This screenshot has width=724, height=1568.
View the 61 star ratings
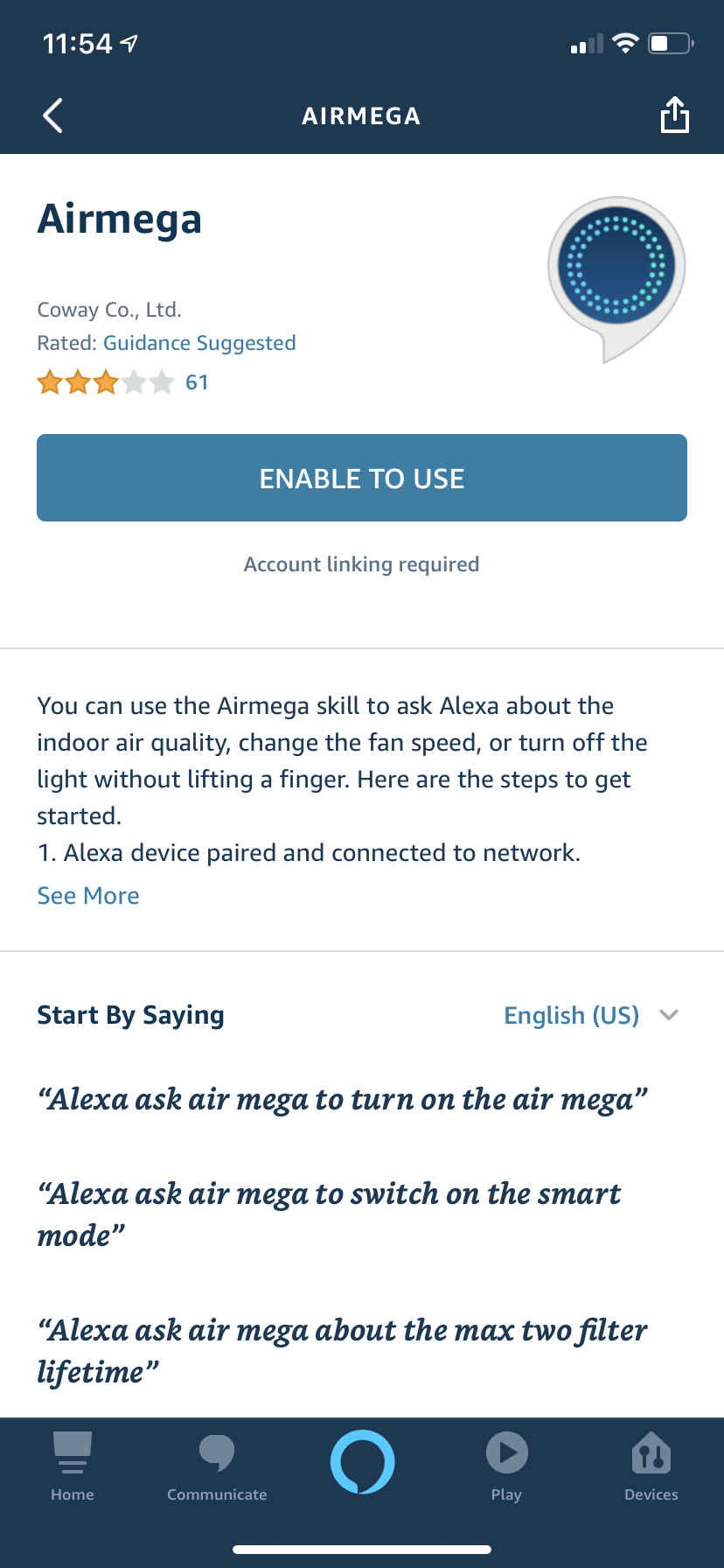[122, 382]
